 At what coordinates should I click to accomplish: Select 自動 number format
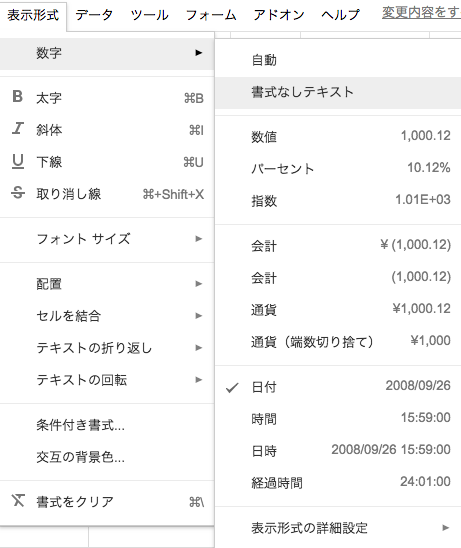[338, 60]
